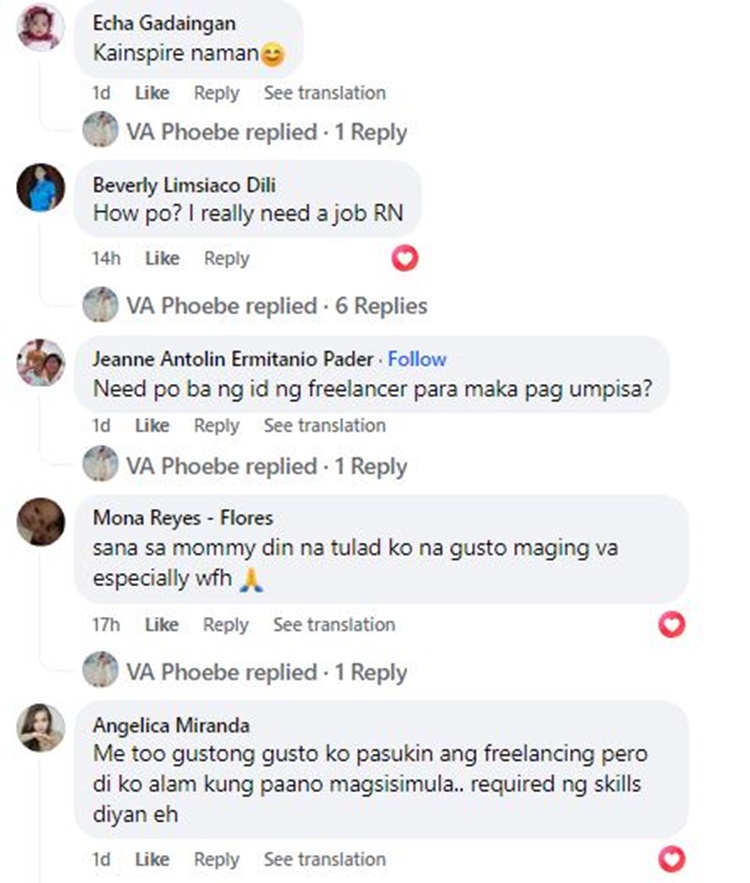Expand the 1 reply under Mona Reyes' comment

(x=266, y=672)
